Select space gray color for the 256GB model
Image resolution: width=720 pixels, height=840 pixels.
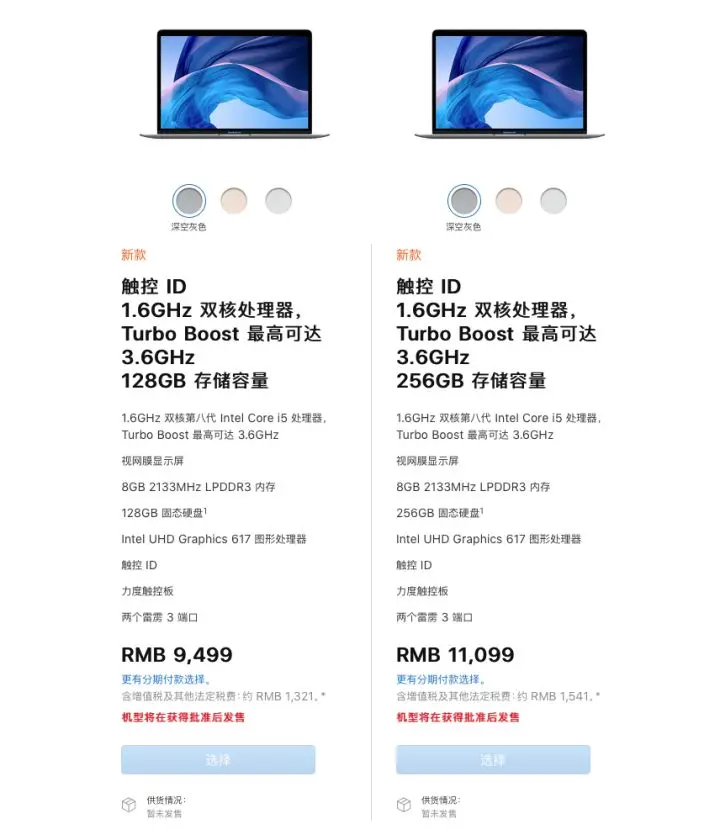click(463, 201)
